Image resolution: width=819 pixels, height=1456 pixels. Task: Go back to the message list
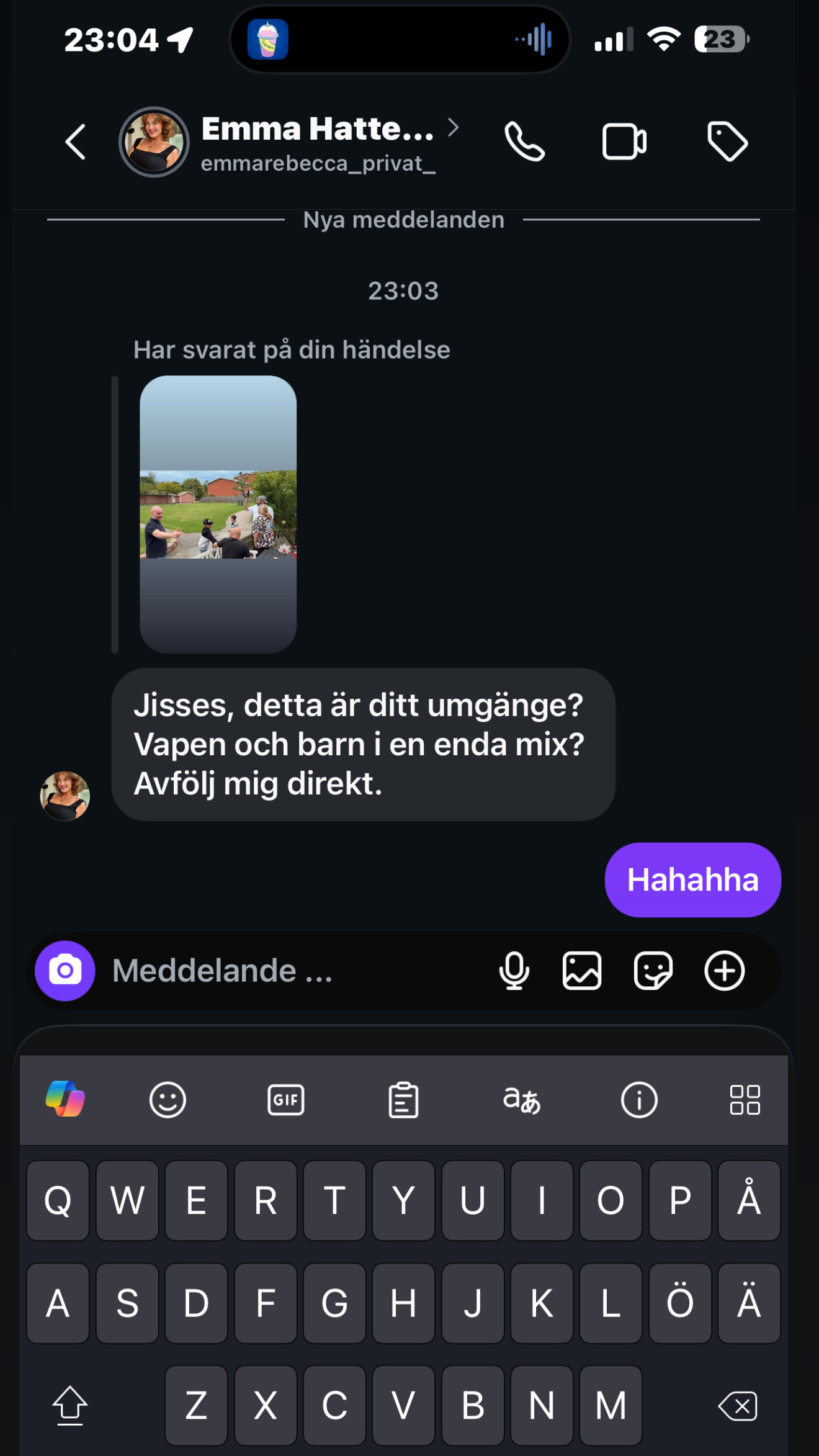(x=76, y=142)
